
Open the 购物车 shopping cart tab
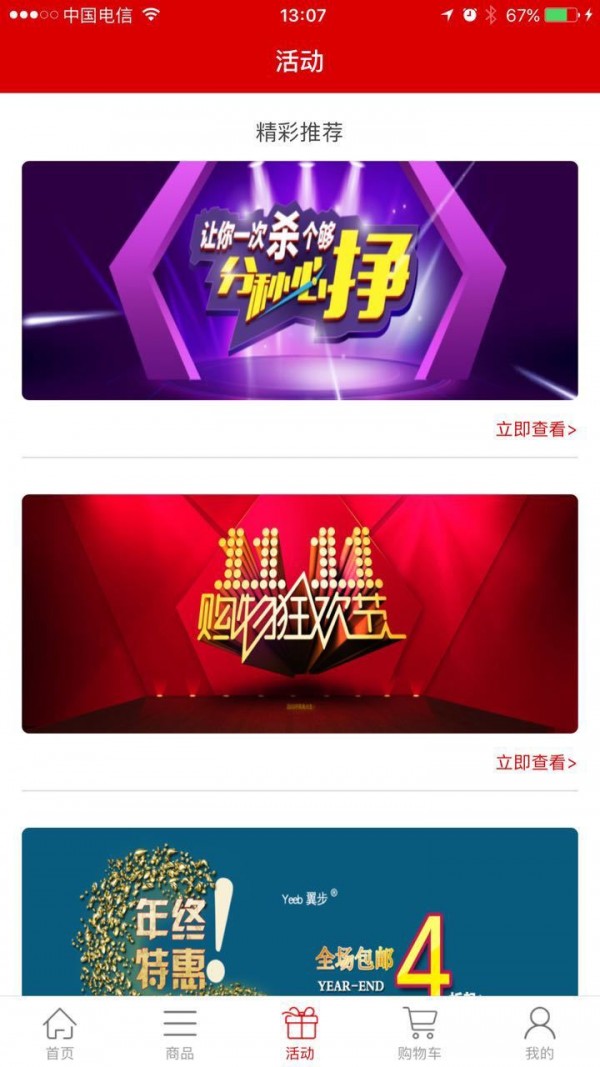[420, 1033]
